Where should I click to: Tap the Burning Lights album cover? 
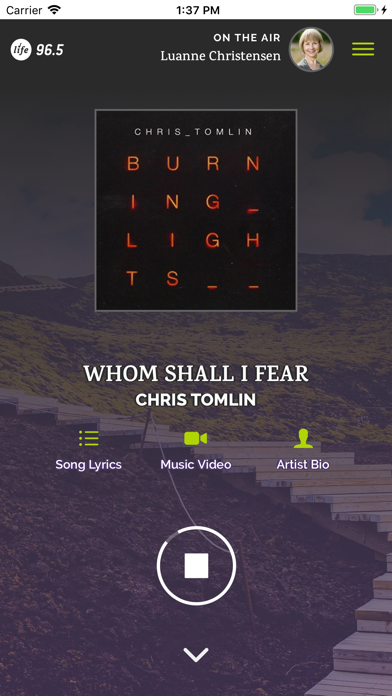196,210
